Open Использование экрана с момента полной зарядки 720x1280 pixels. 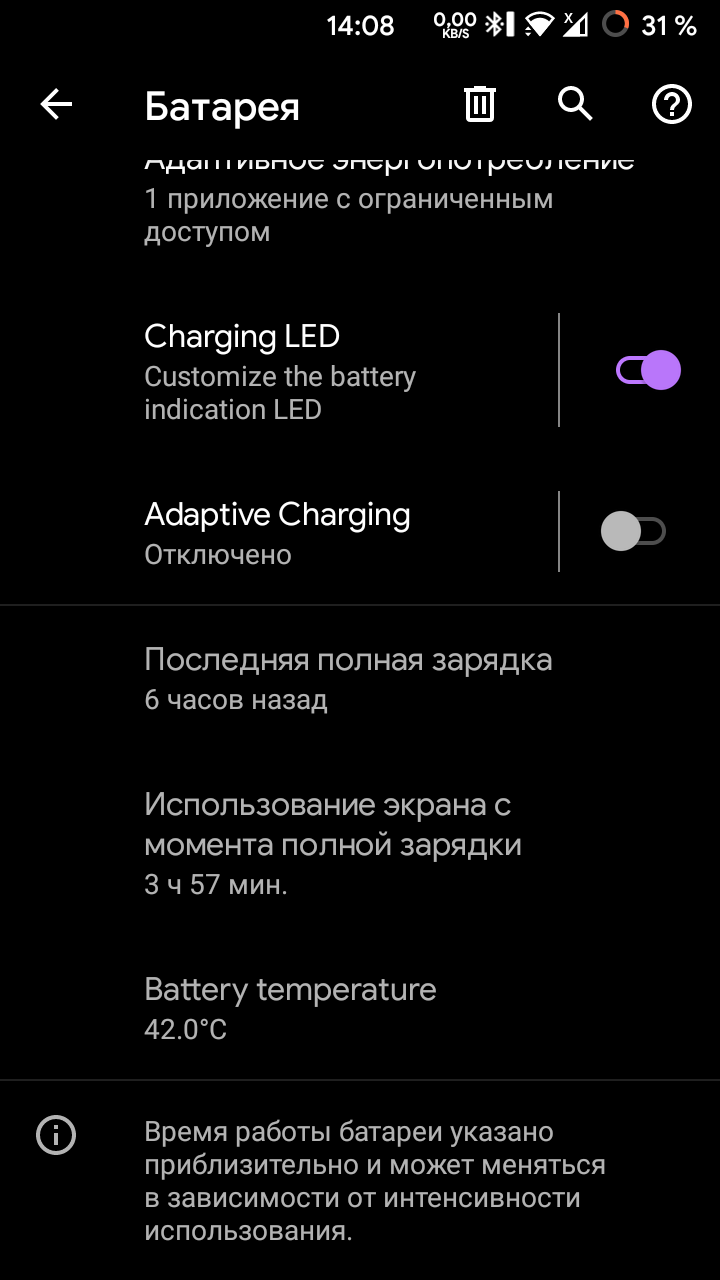360,844
